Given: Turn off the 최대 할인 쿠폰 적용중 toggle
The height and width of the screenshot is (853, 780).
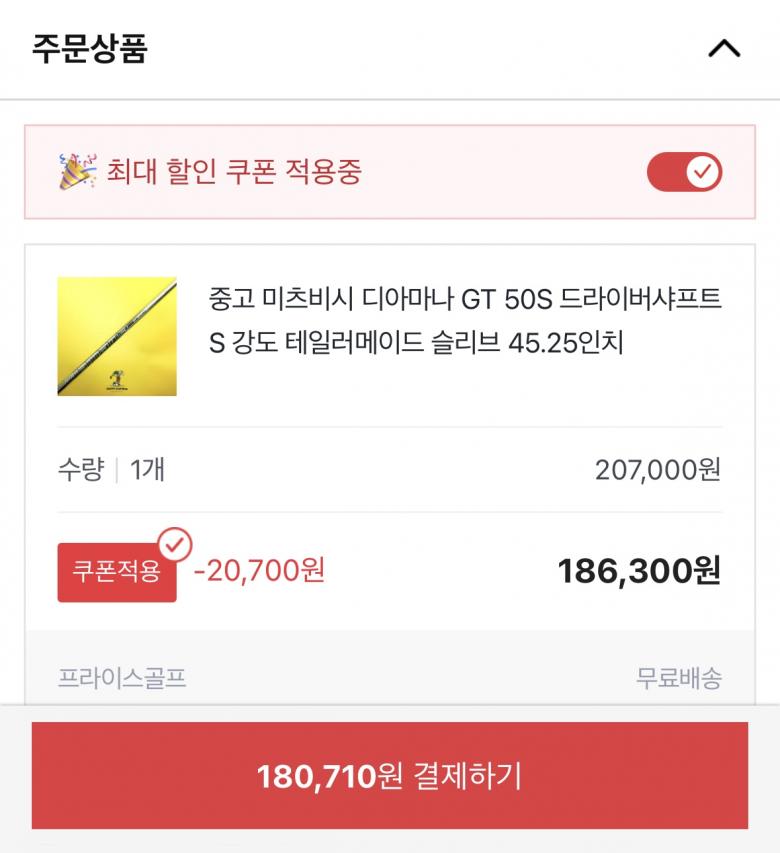Looking at the screenshot, I should 684,172.
